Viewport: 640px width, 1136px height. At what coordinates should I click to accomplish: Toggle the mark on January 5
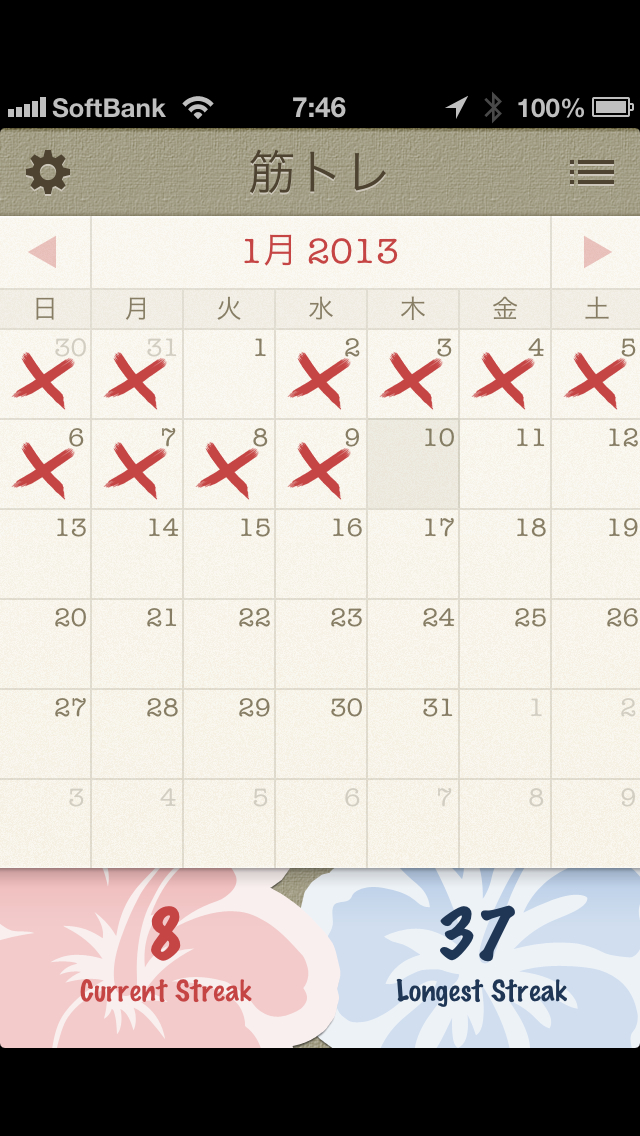(597, 374)
